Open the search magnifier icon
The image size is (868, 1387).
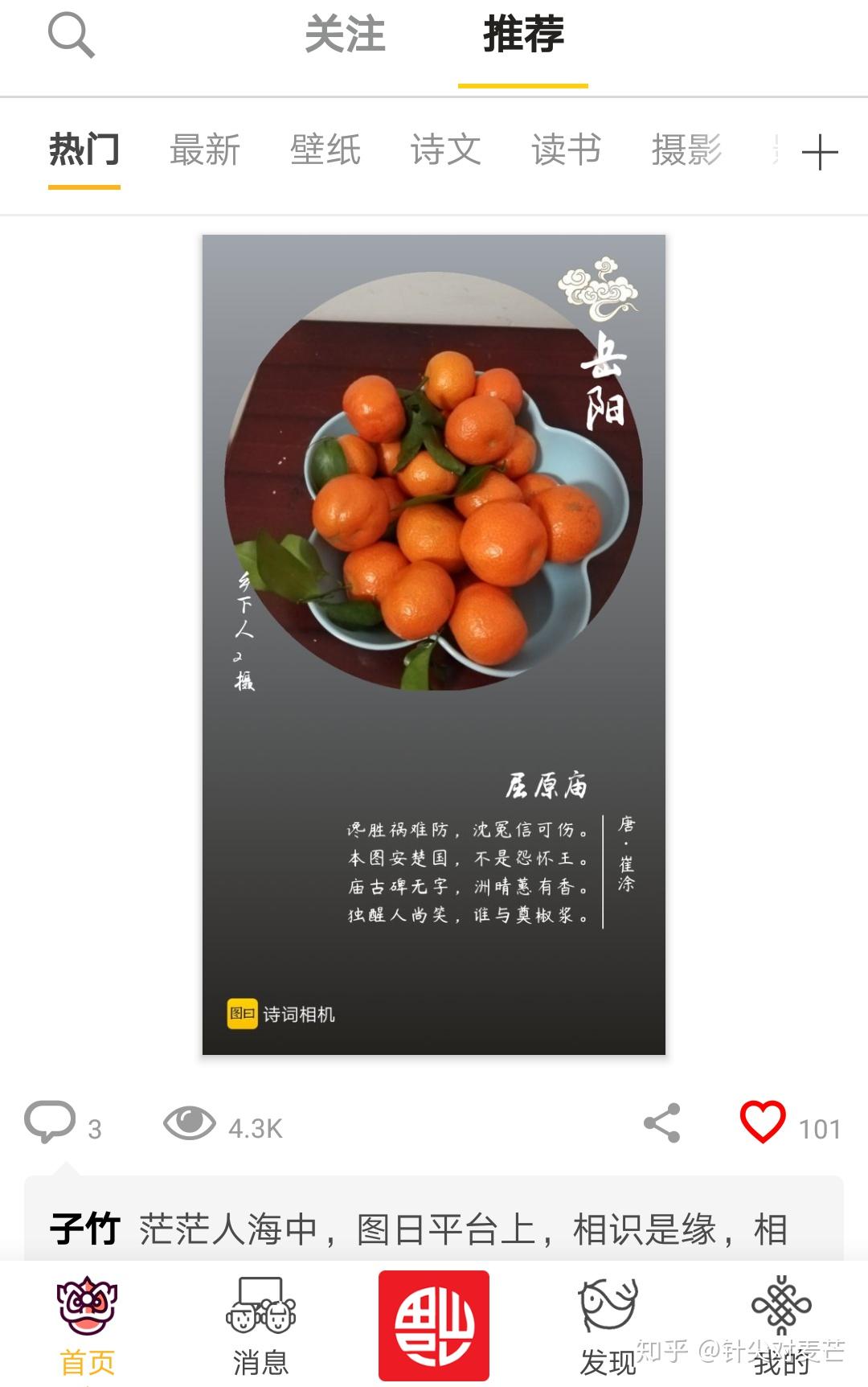tap(71, 36)
